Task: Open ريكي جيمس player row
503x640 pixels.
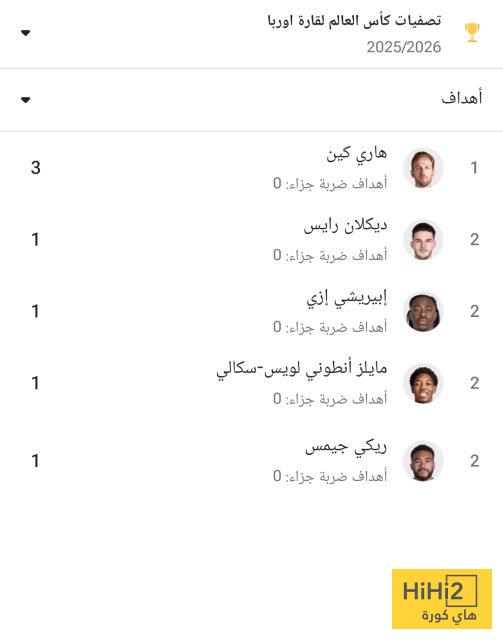Action: (252, 461)
